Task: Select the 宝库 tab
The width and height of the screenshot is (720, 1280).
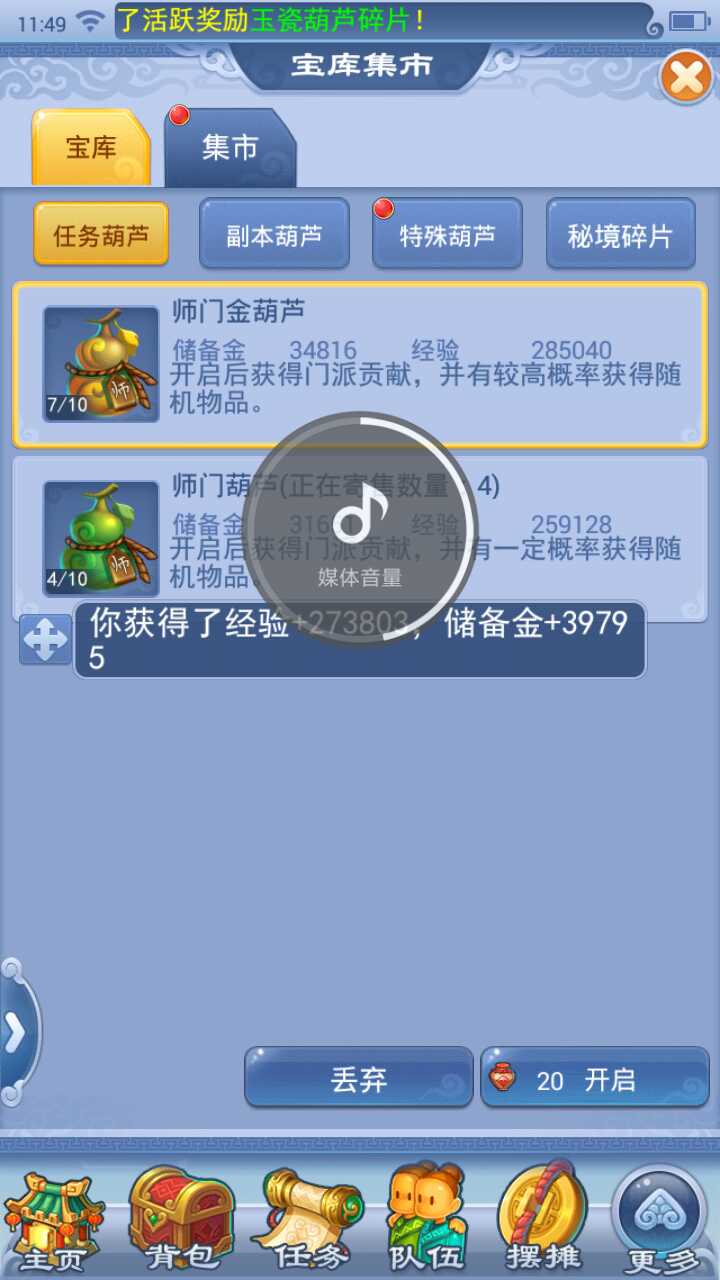Action: click(91, 149)
